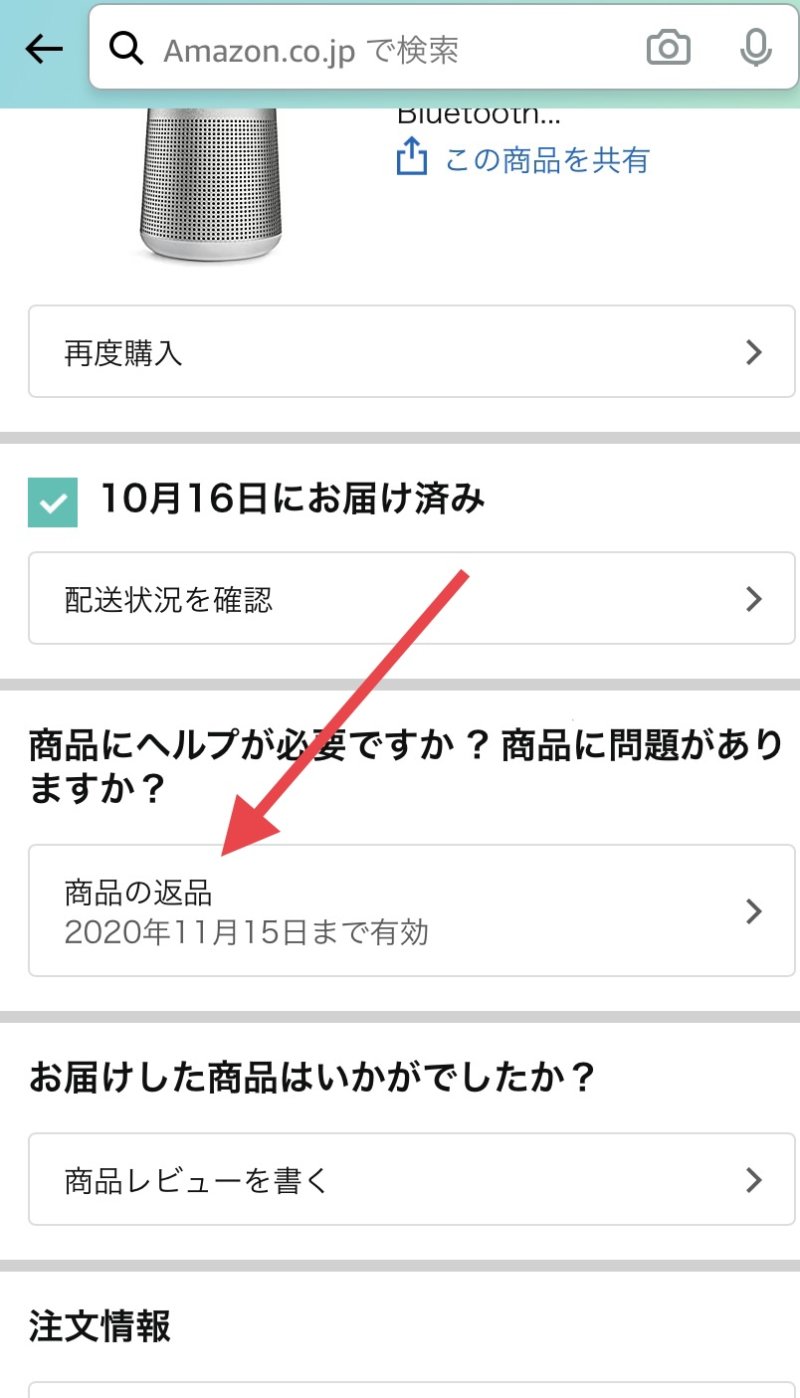
Task: Start voice search with microphone
Action: tap(756, 48)
